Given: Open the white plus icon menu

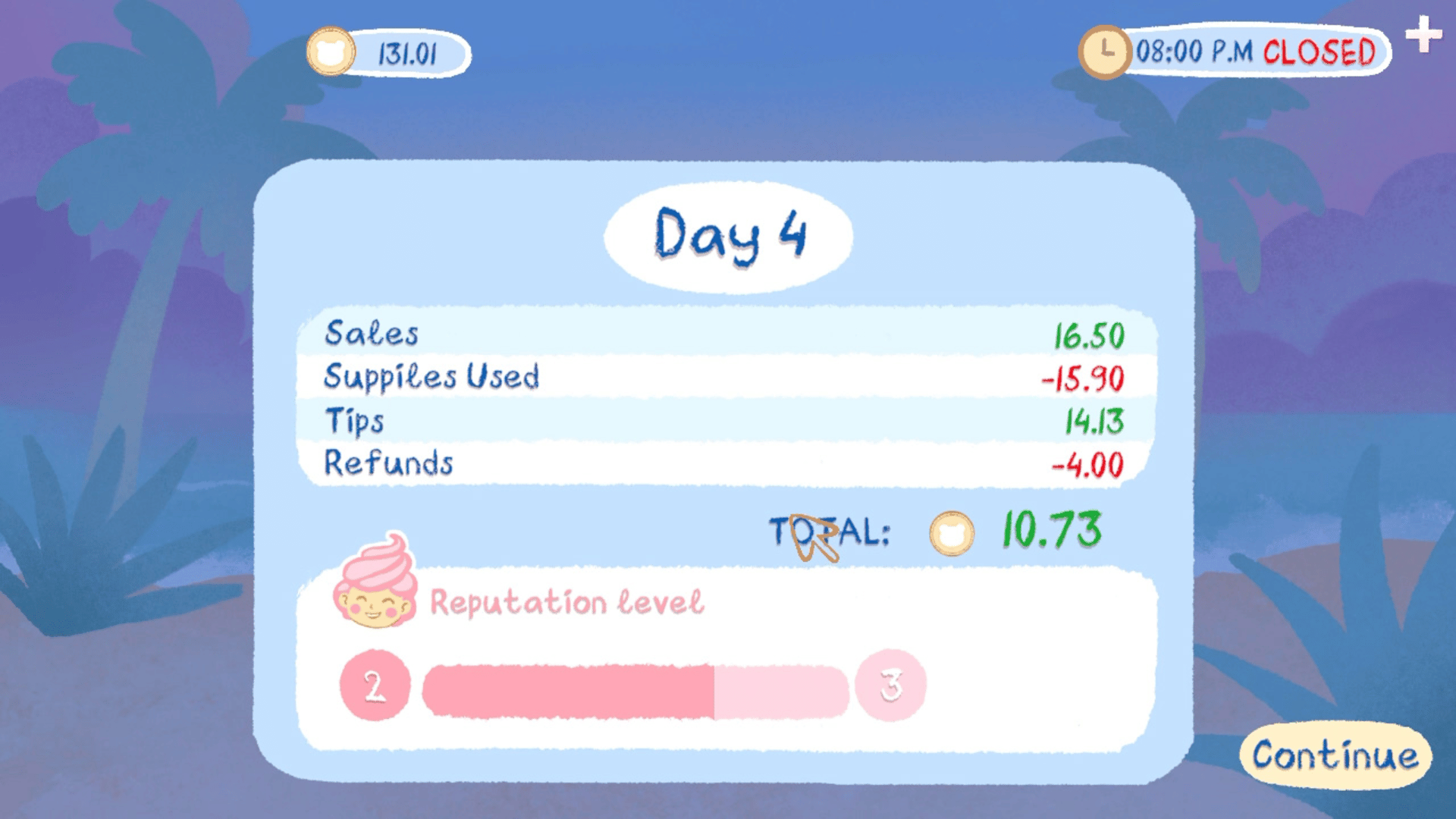Looking at the screenshot, I should pos(1423,35).
